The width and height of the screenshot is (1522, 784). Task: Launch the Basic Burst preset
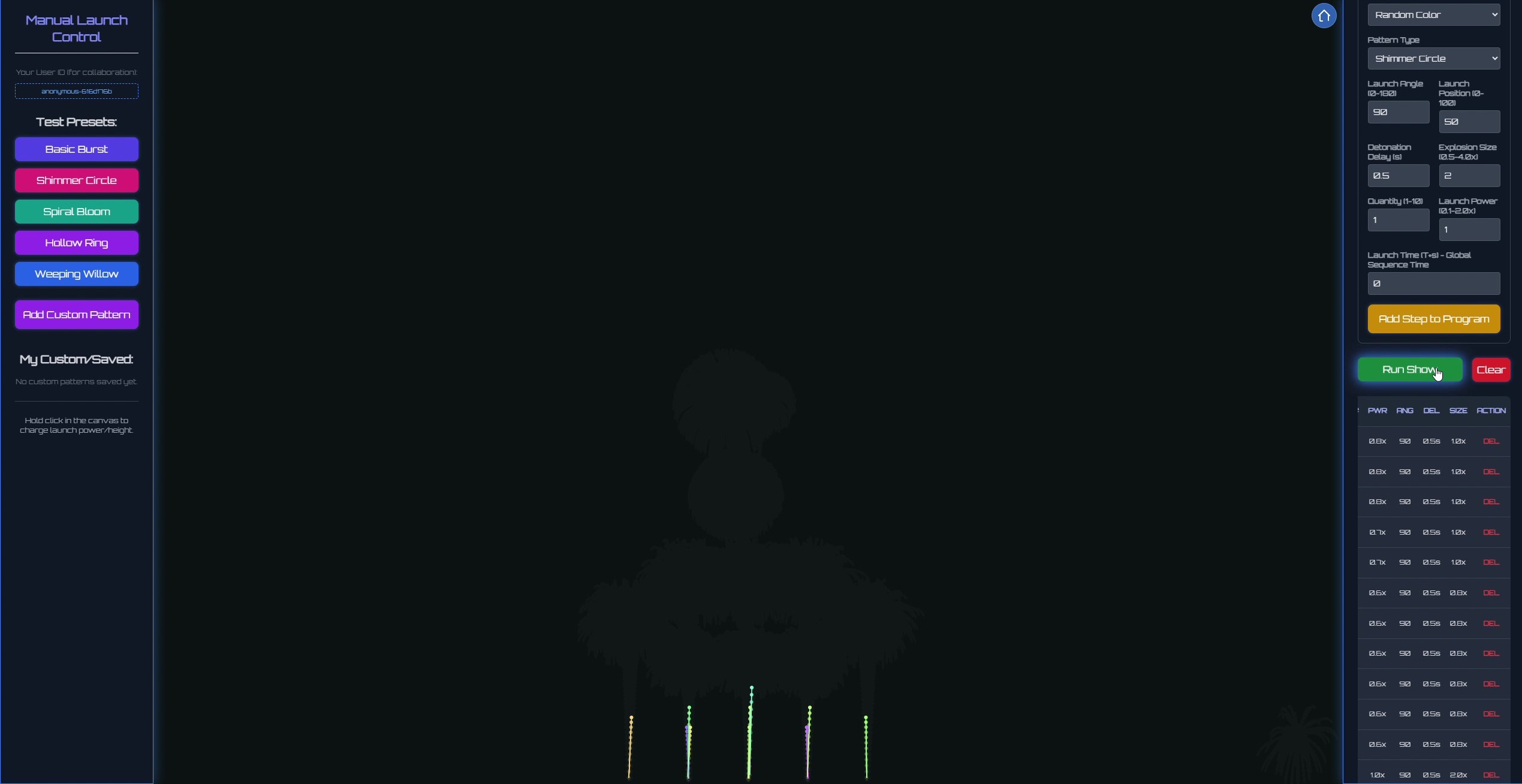[x=77, y=149]
